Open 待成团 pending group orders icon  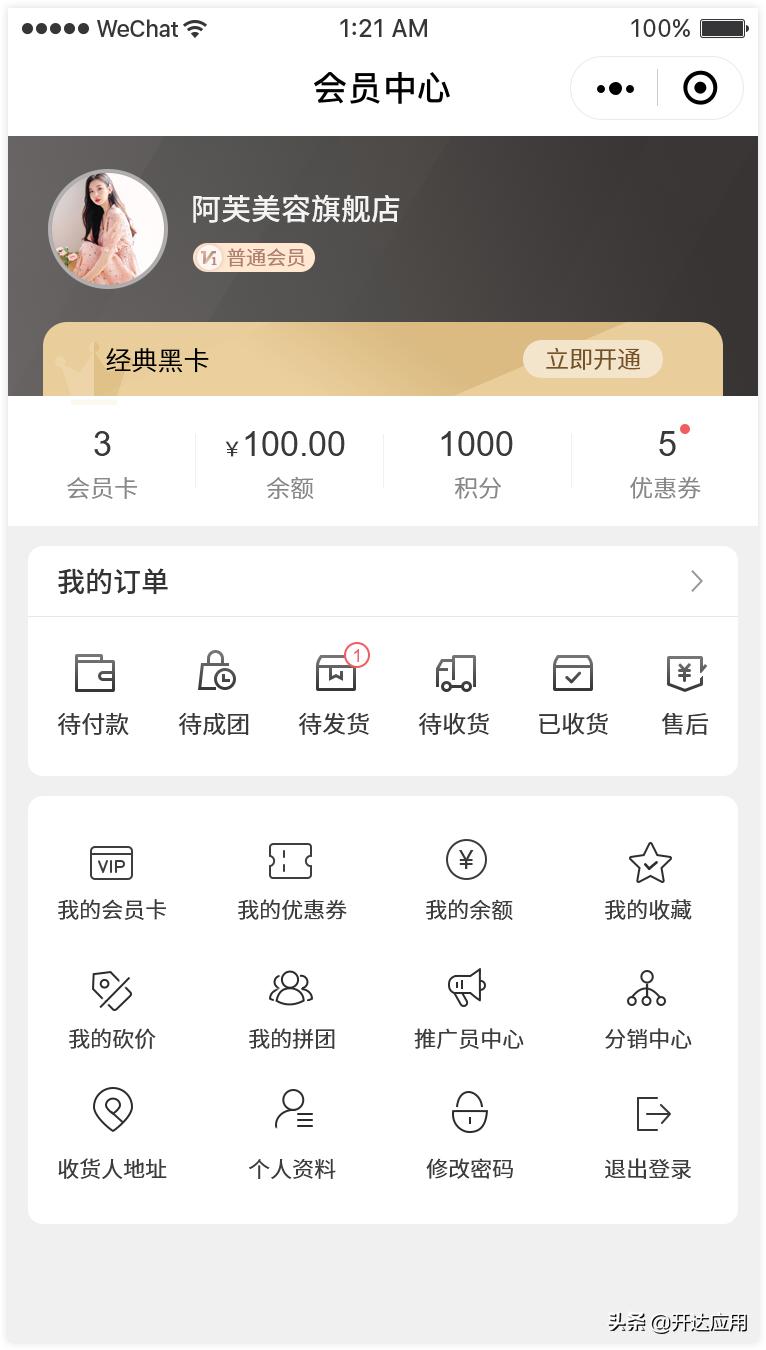point(213,672)
